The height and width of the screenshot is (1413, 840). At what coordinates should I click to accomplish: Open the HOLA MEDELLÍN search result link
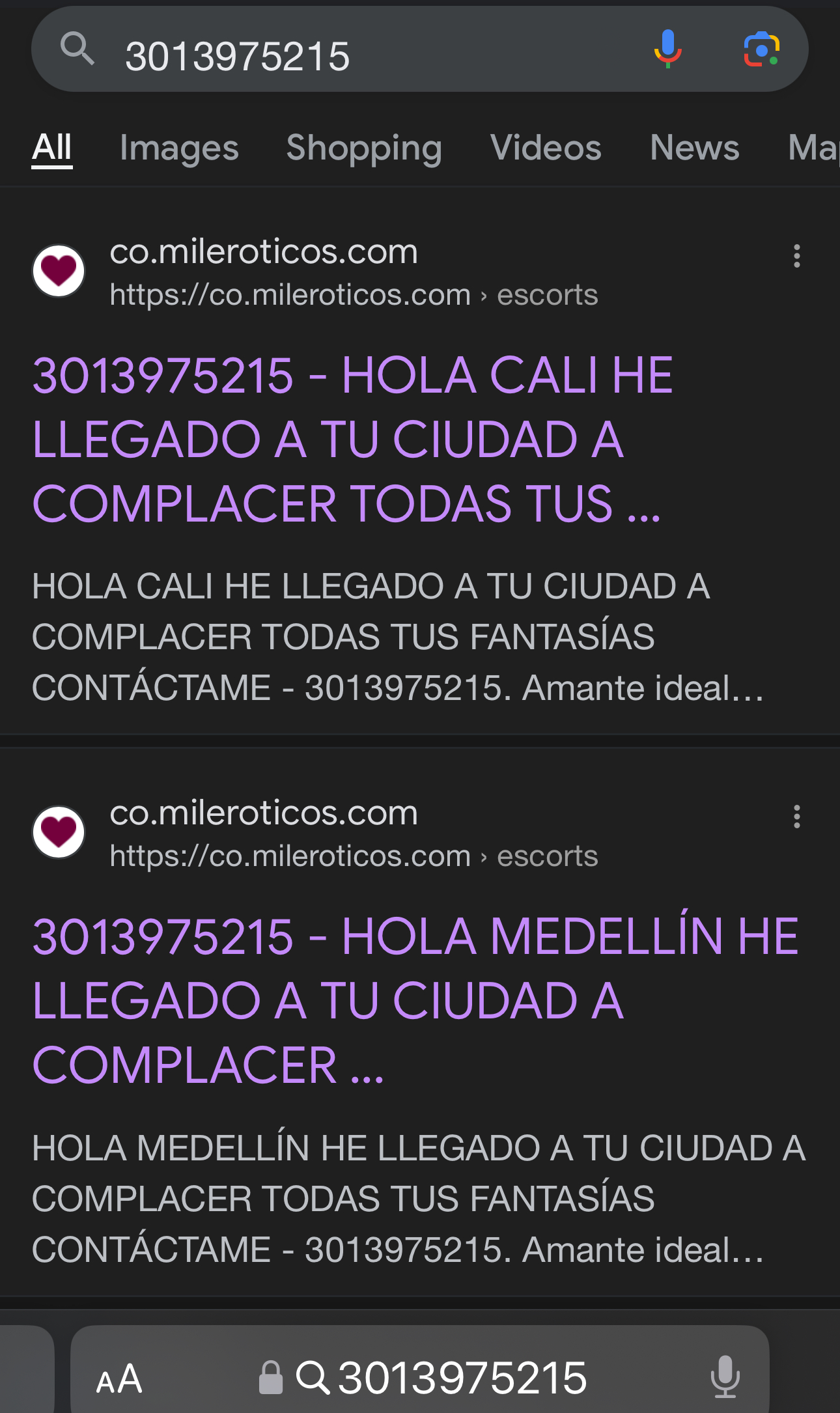point(415,1001)
